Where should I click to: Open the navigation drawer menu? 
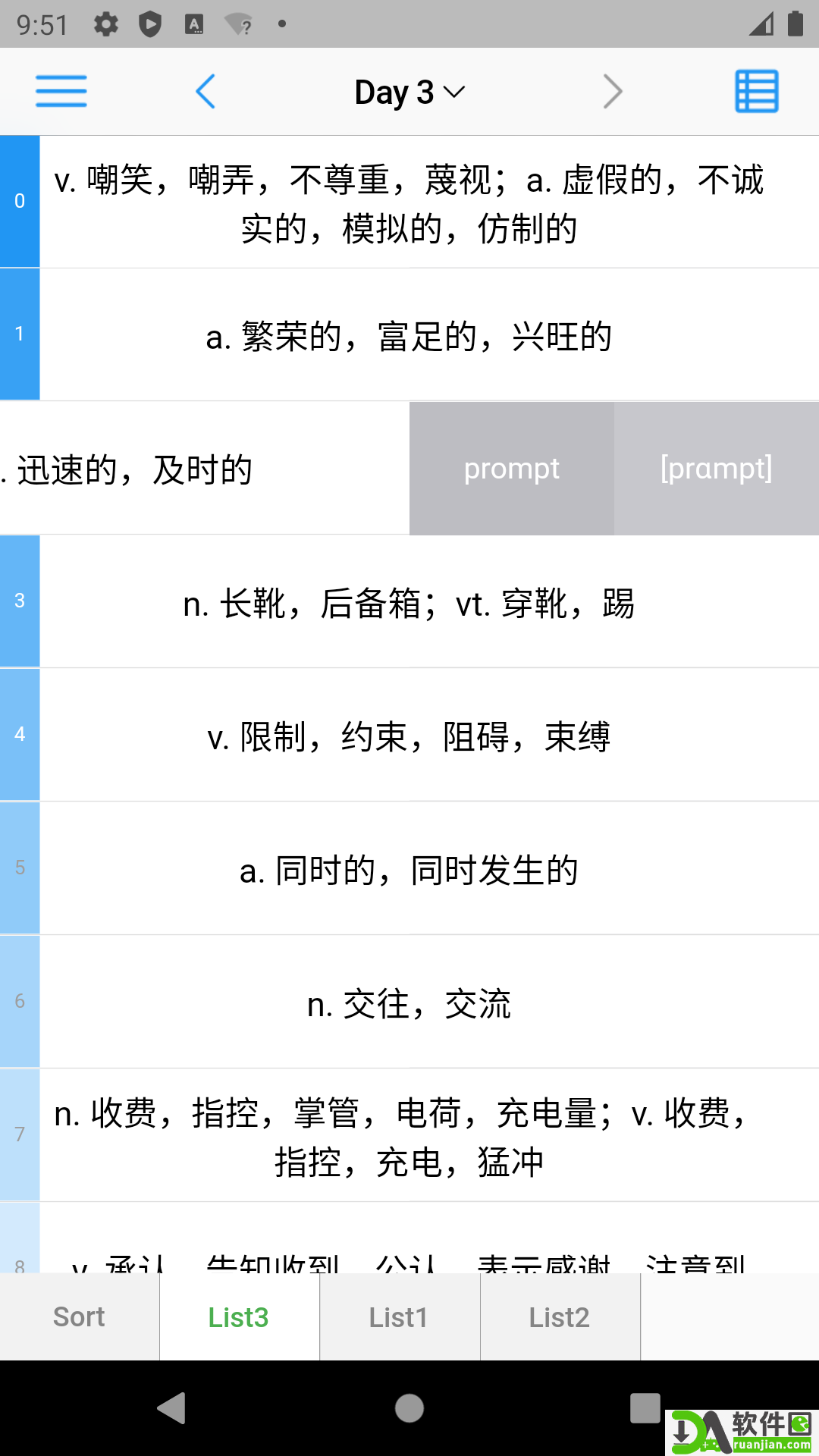61,91
